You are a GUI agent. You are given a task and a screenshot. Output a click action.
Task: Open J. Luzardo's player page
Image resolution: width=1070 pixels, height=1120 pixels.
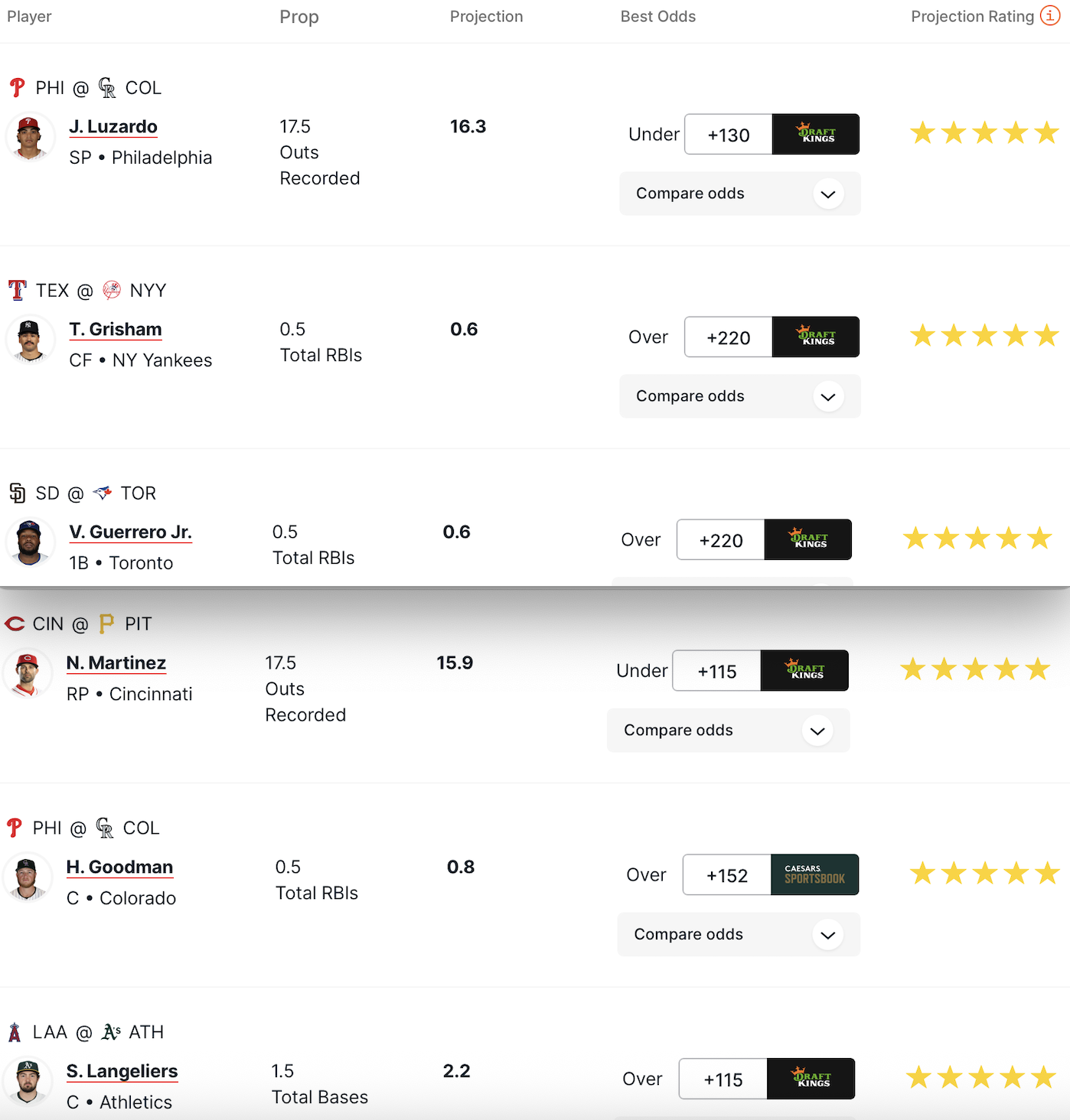113,127
